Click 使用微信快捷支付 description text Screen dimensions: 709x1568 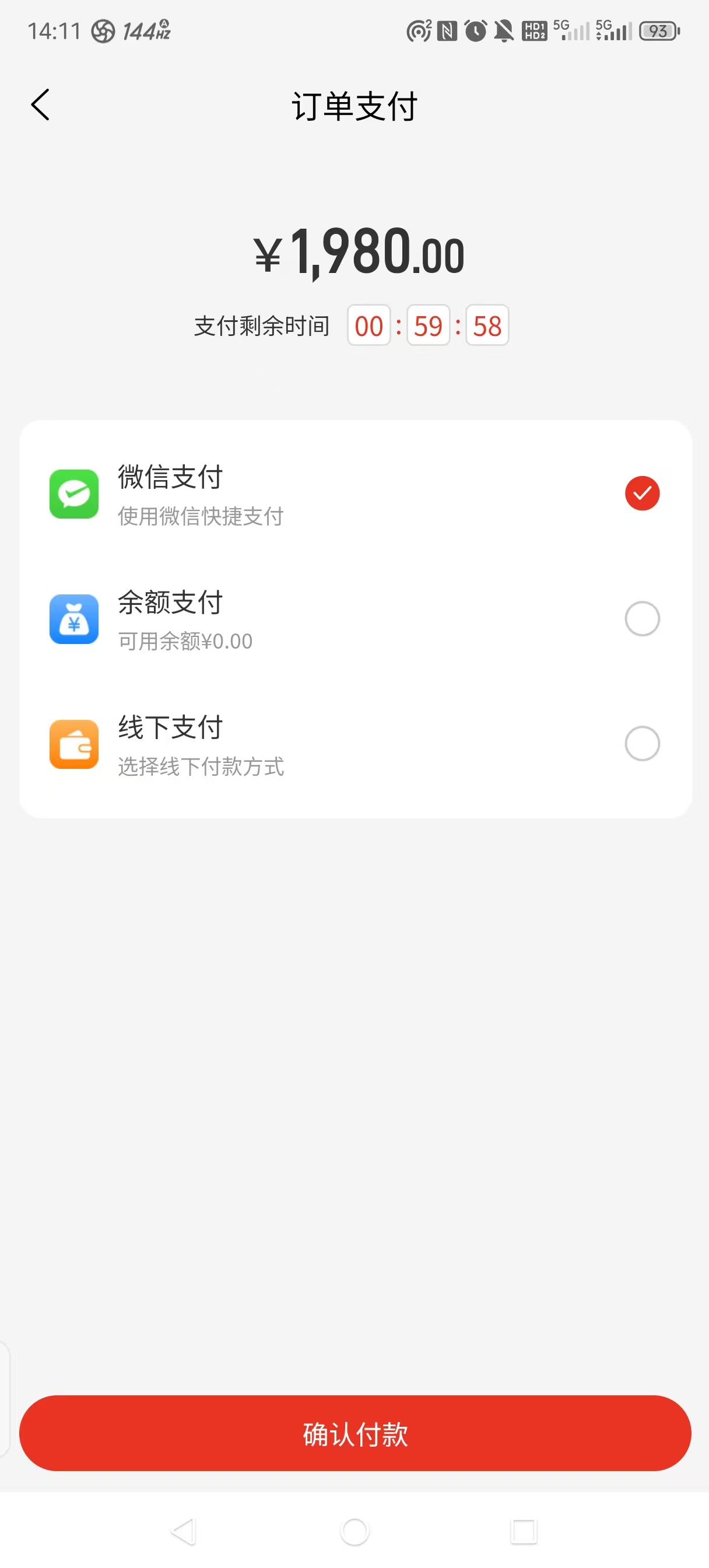[x=199, y=516]
